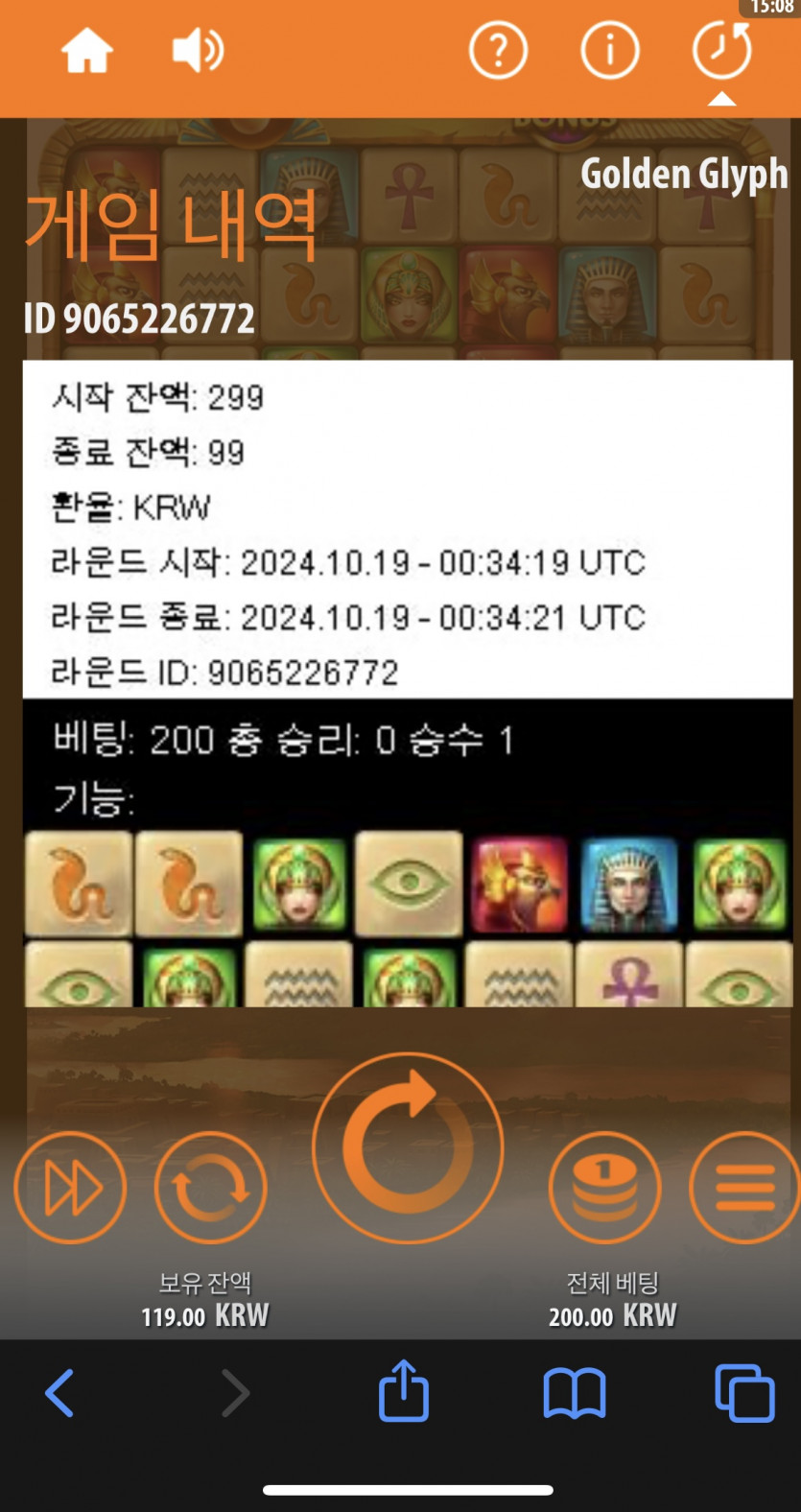Open the bet coins button
This screenshot has width=801, height=1512.
(x=604, y=1188)
